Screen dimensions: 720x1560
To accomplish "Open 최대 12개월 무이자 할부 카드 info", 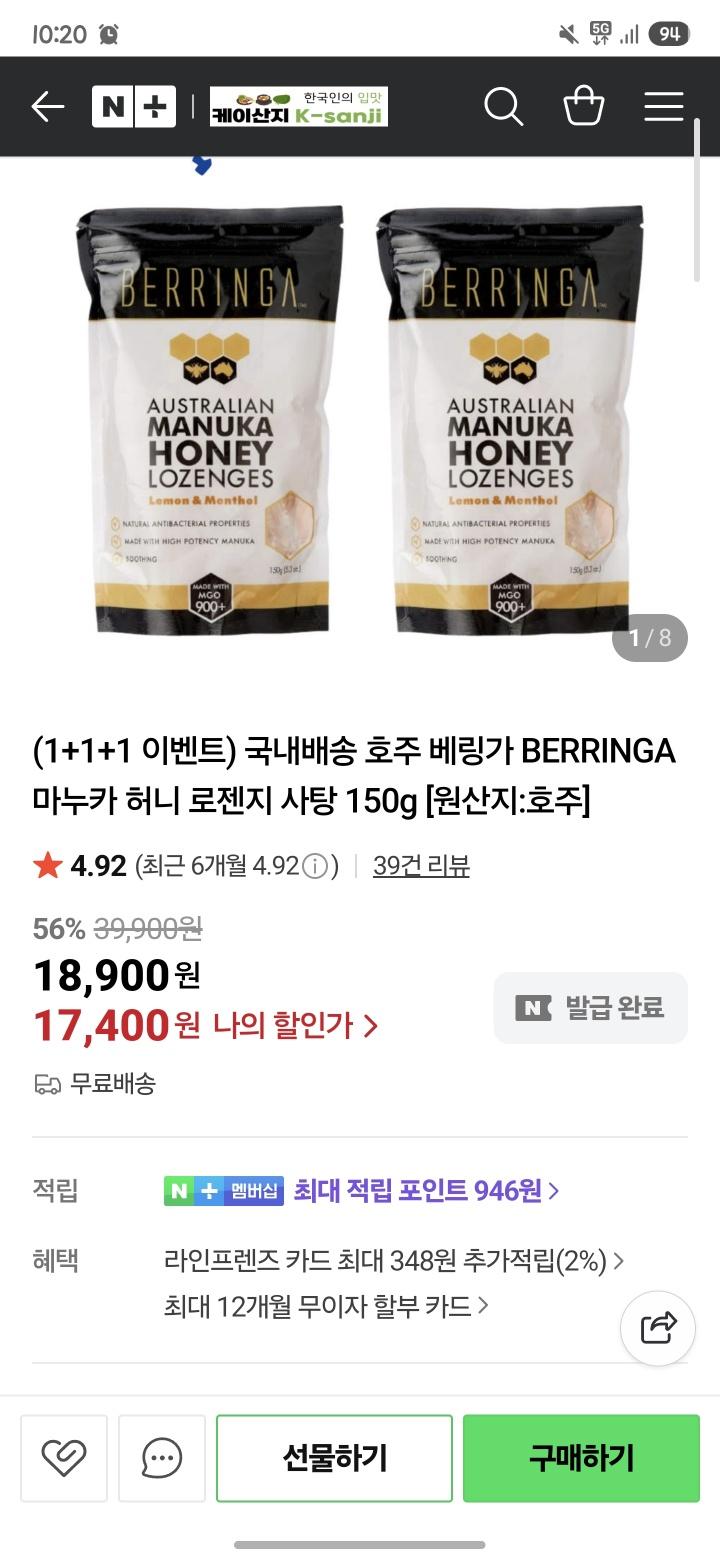I will point(326,1306).
